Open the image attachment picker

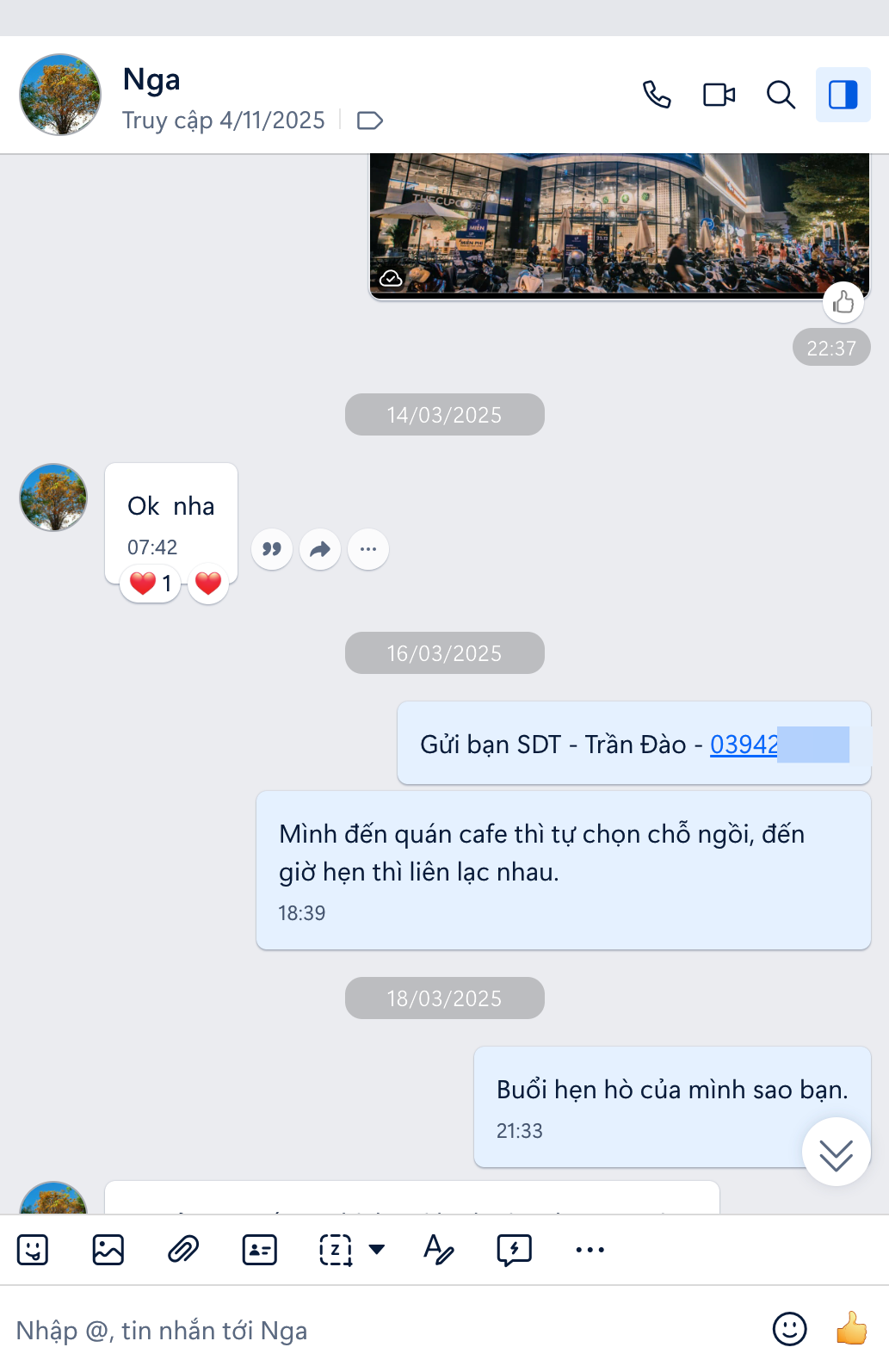pyautogui.click(x=107, y=1250)
